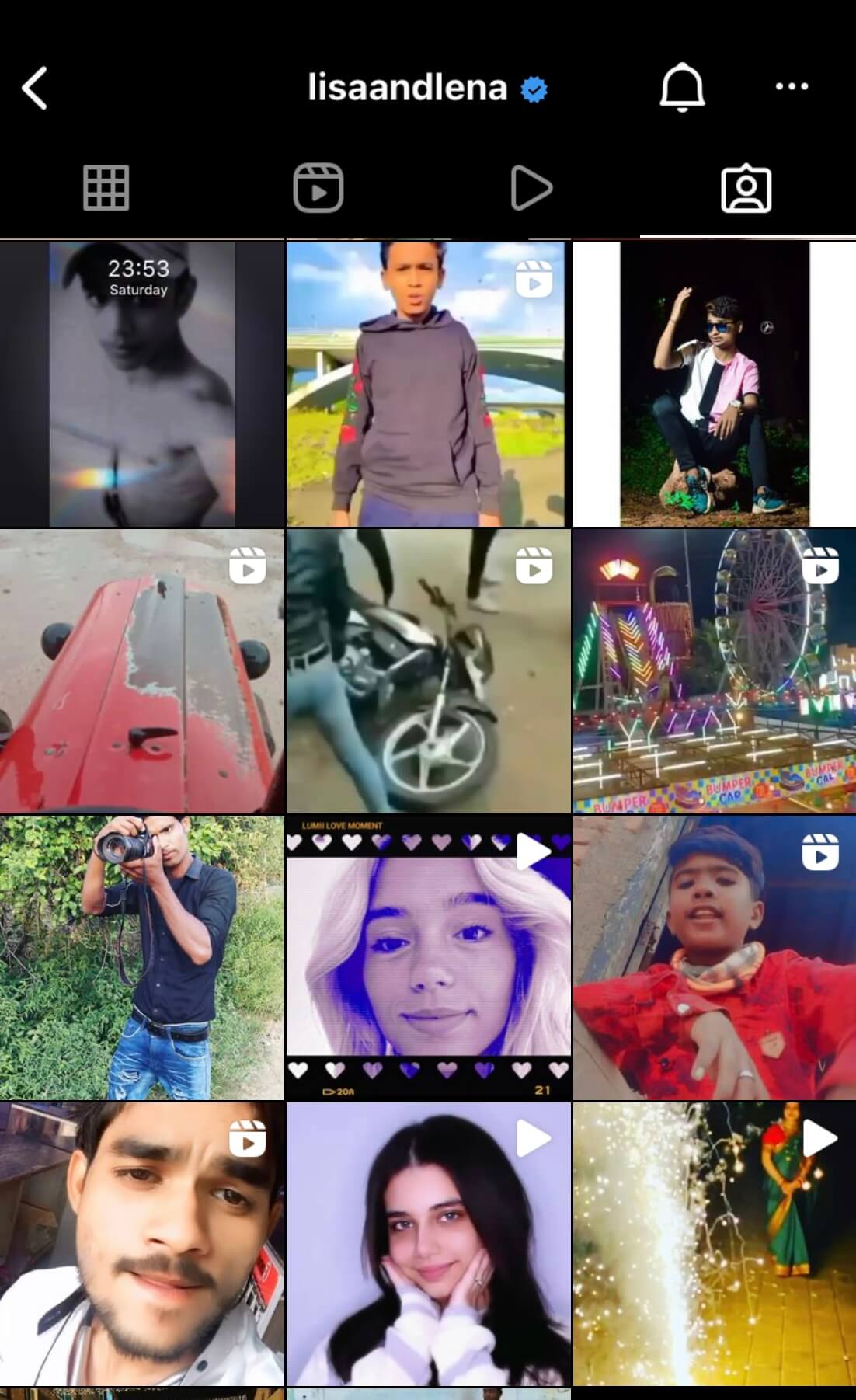The width and height of the screenshot is (856, 1400).
Task: Play the Lumii Love Moment video
Action: [x=428, y=957]
